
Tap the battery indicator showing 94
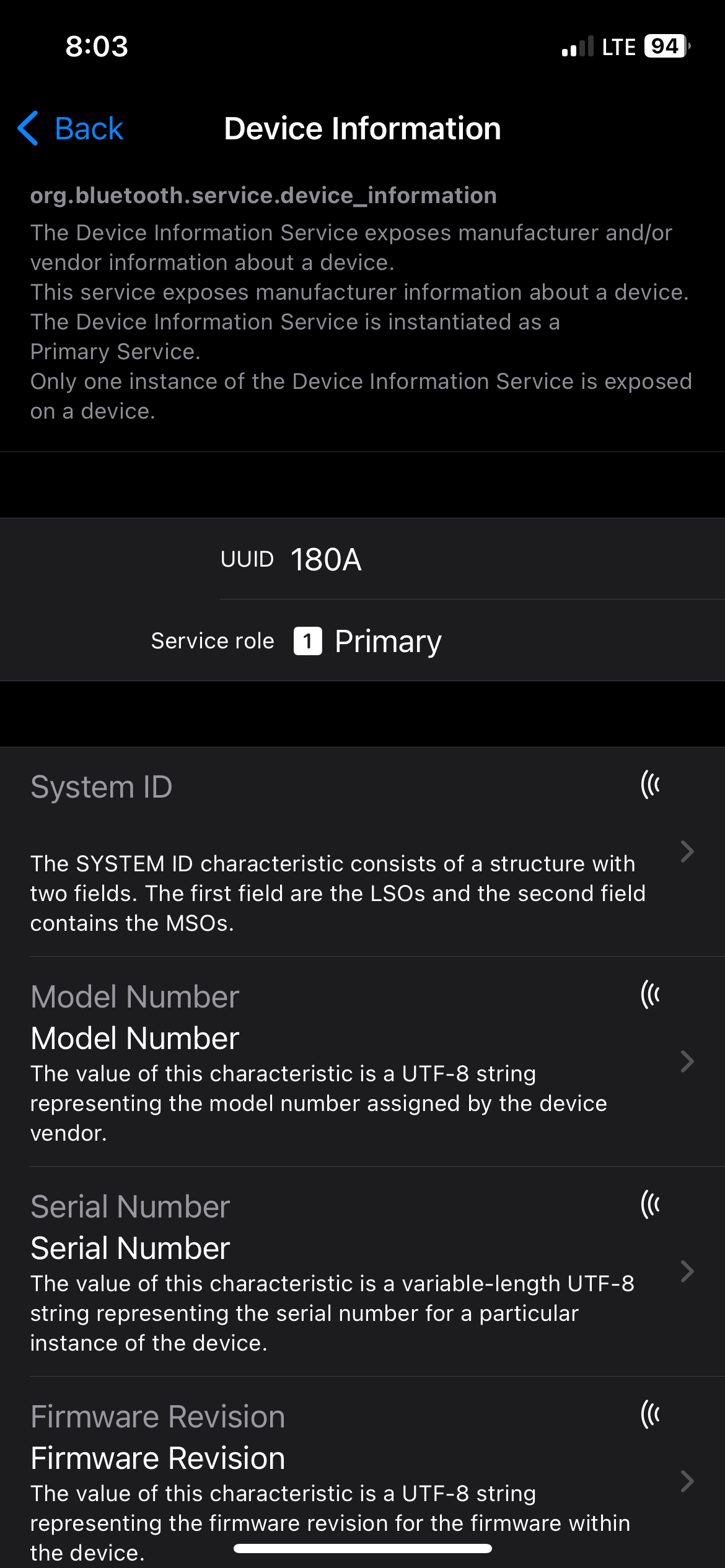click(664, 46)
